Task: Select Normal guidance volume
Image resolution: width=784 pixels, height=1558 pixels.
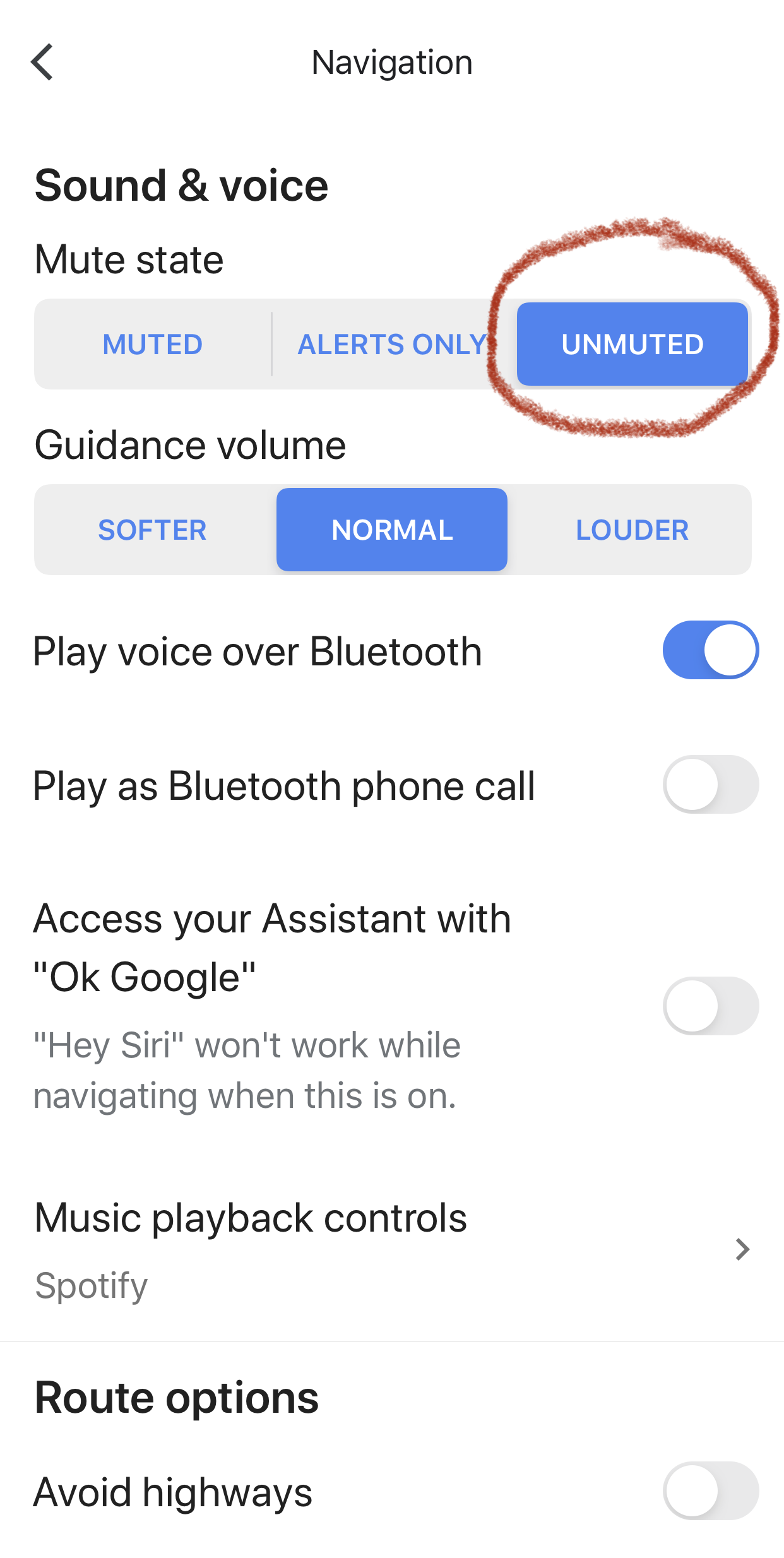Action: click(x=392, y=530)
